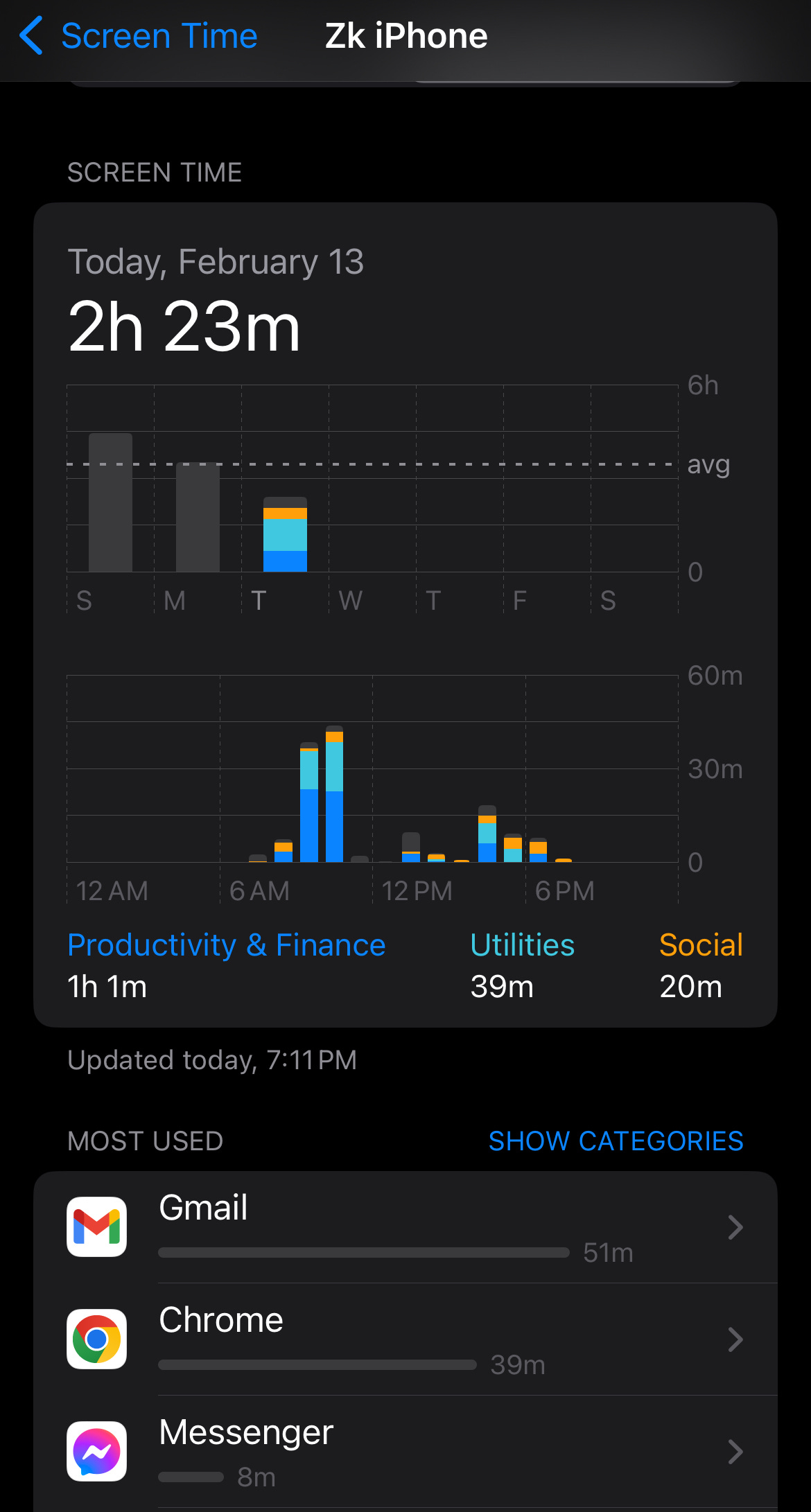Select Monday's bar in the weekly chart
Viewport: 811px width, 1512px height.
point(198,517)
